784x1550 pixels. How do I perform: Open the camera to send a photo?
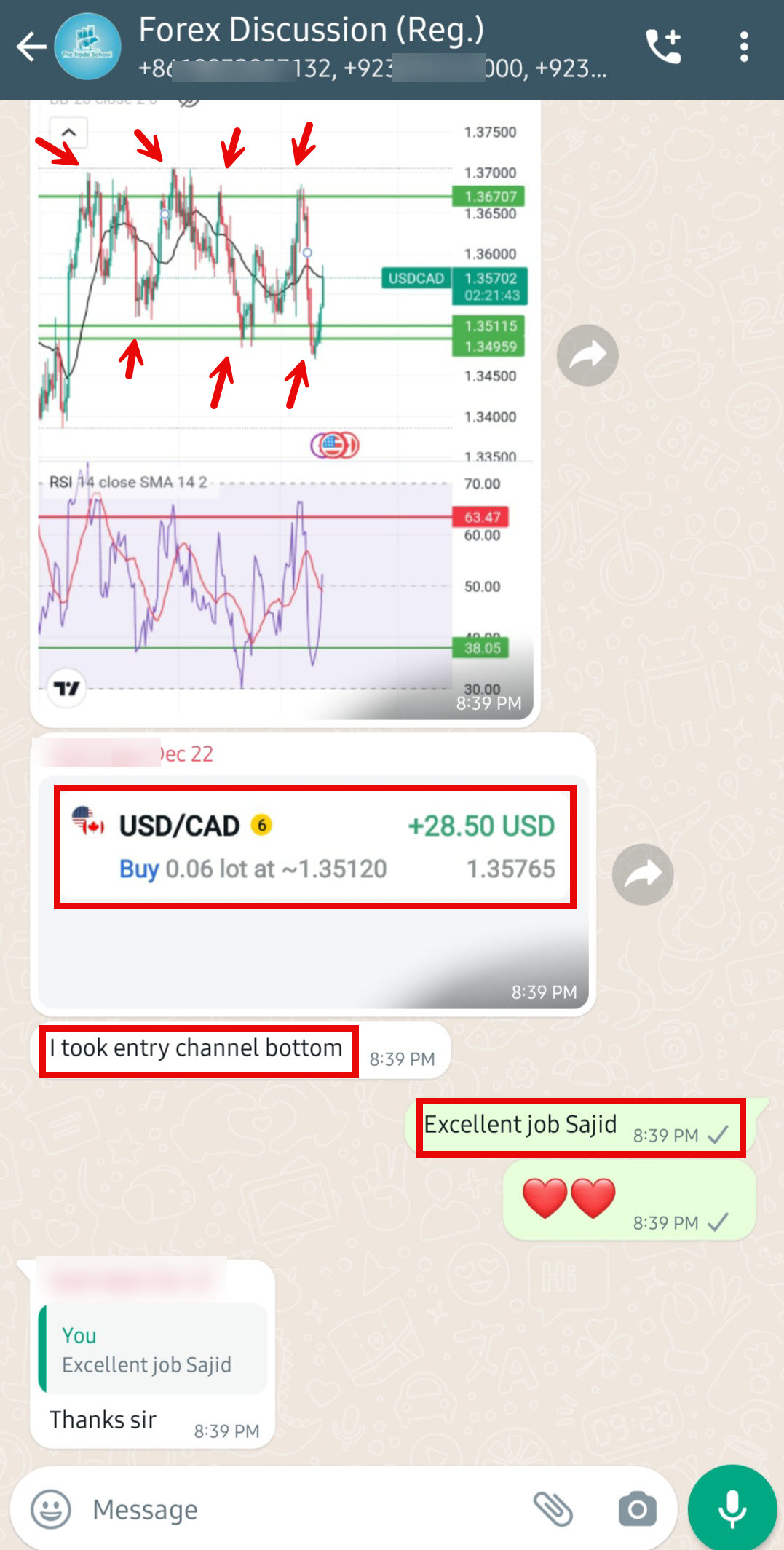(638, 1509)
